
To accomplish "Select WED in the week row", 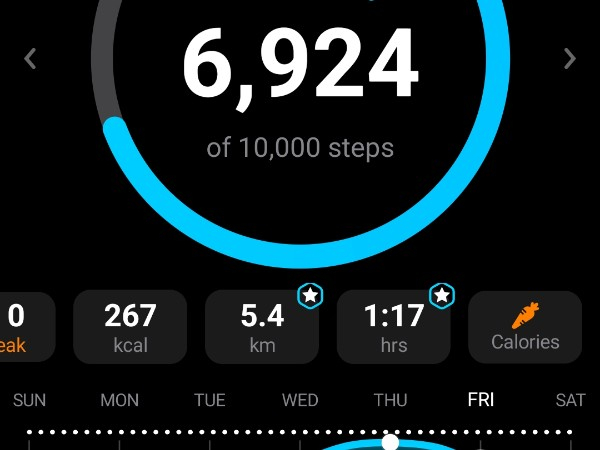I will (x=300, y=400).
